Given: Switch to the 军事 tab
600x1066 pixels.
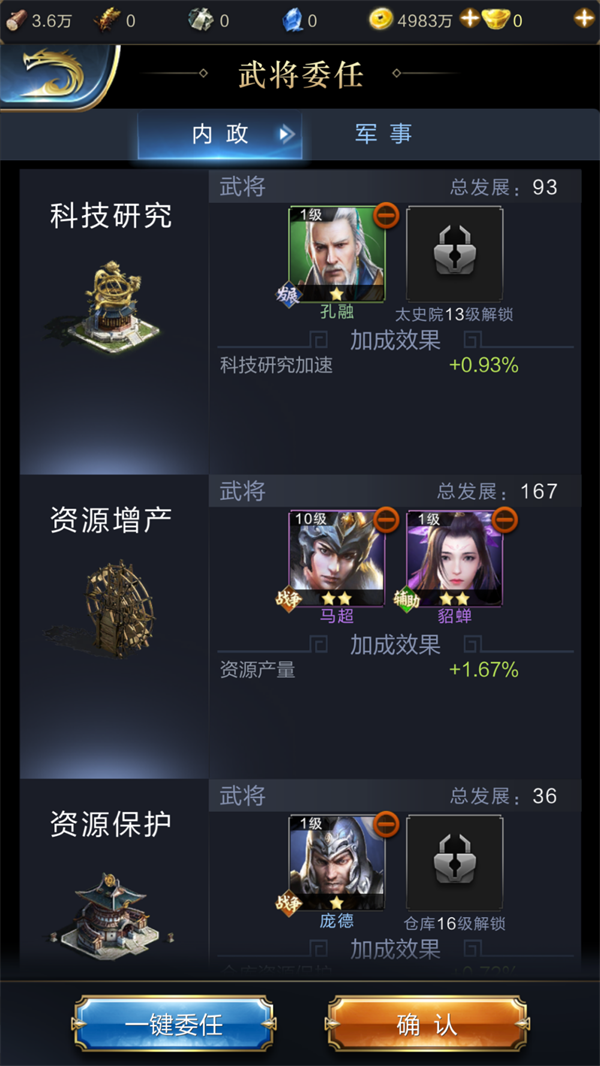Looking at the screenshot, I should click(x=384, y=134).
